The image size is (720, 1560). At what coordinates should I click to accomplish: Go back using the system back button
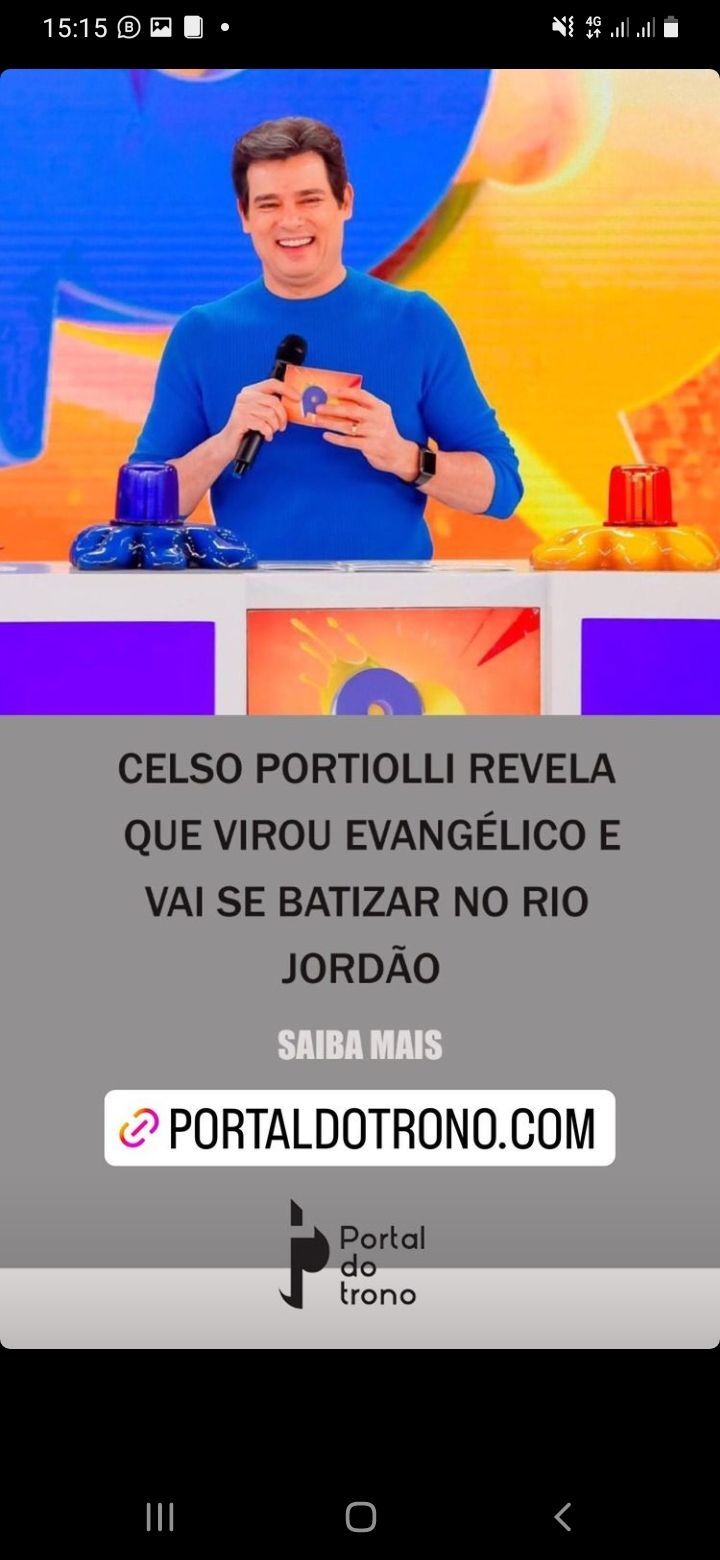pos(562,1517)
